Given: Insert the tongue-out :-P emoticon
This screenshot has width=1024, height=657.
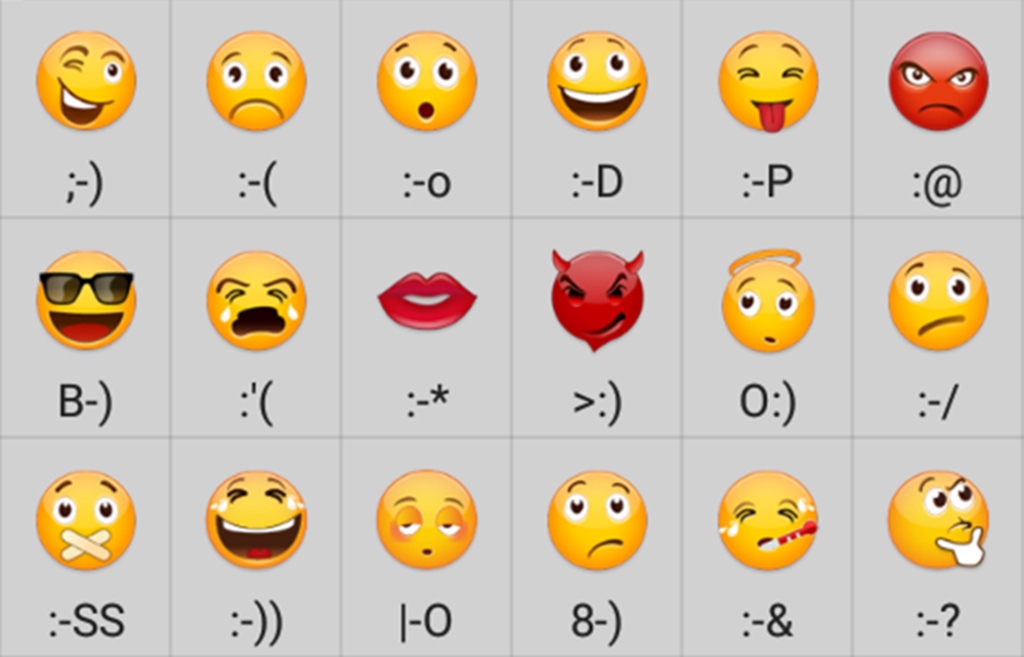Looking at the screenshot, I should [x=768, y=82].
